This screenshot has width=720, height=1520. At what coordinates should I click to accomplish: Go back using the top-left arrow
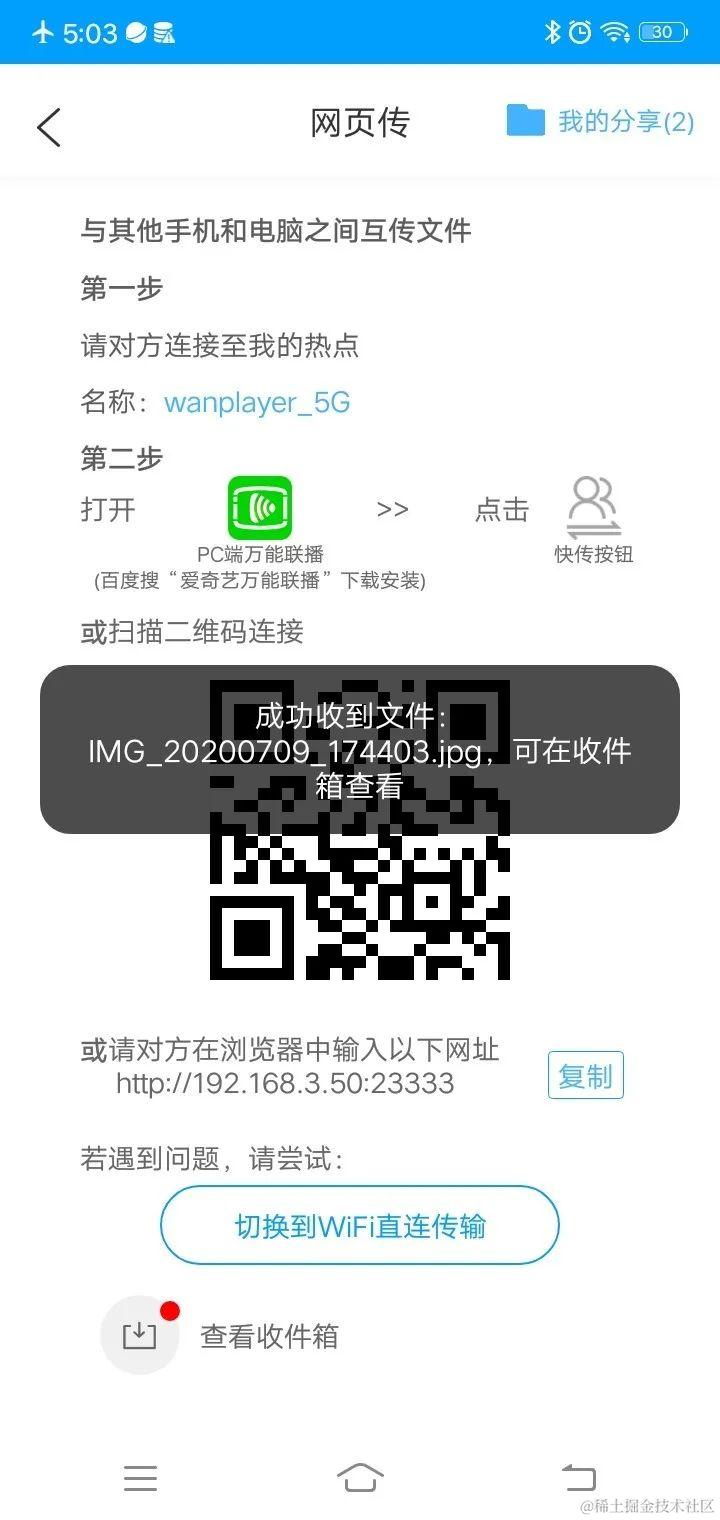click(49, 127)
